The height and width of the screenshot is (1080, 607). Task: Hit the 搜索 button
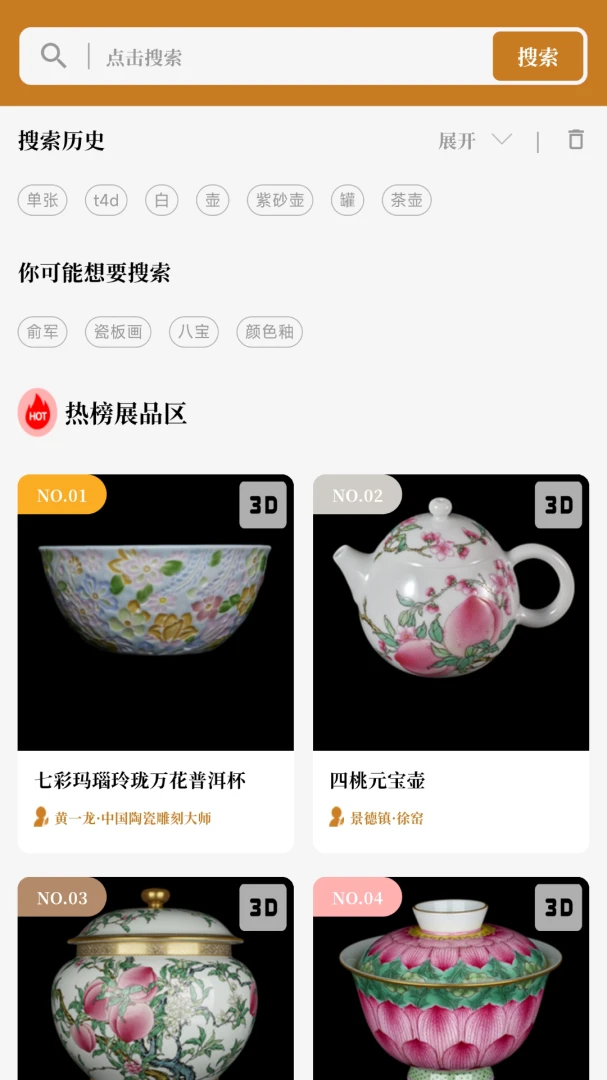(x=538, y=56)
